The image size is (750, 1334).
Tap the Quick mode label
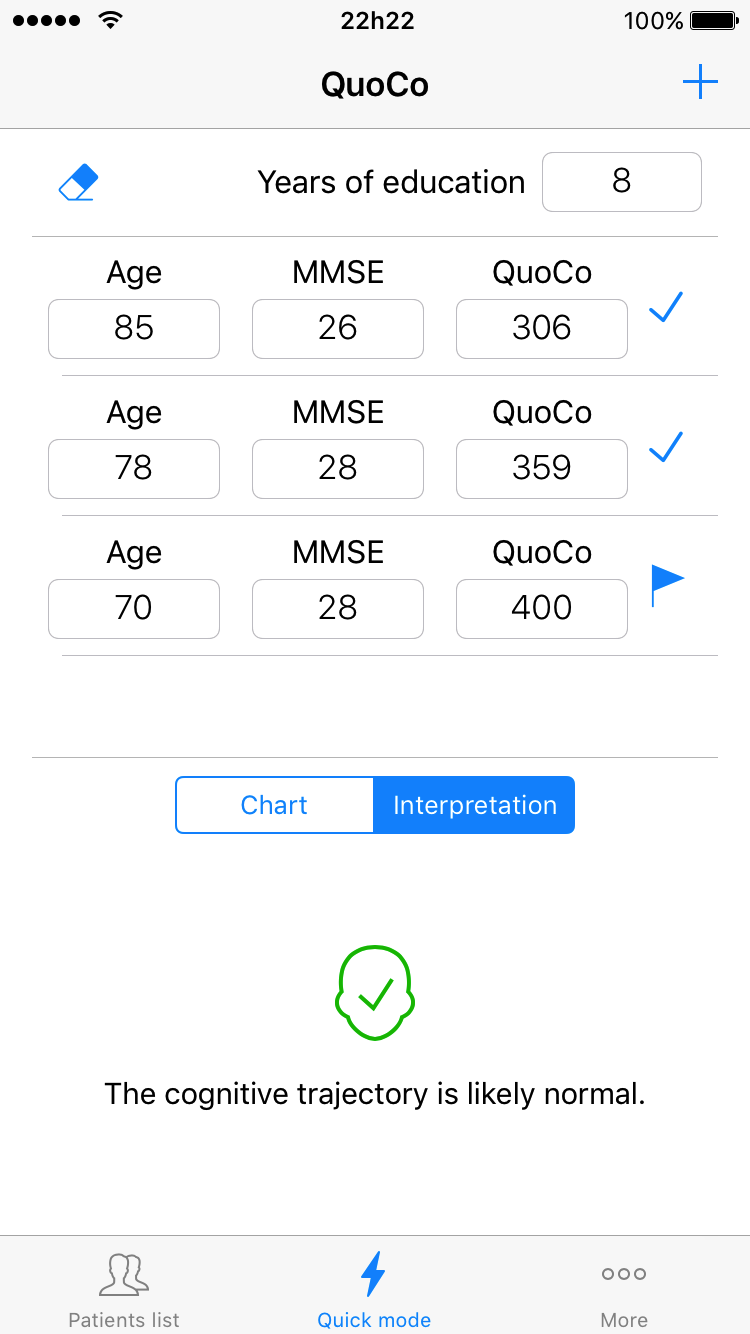tap(374, 1320)
